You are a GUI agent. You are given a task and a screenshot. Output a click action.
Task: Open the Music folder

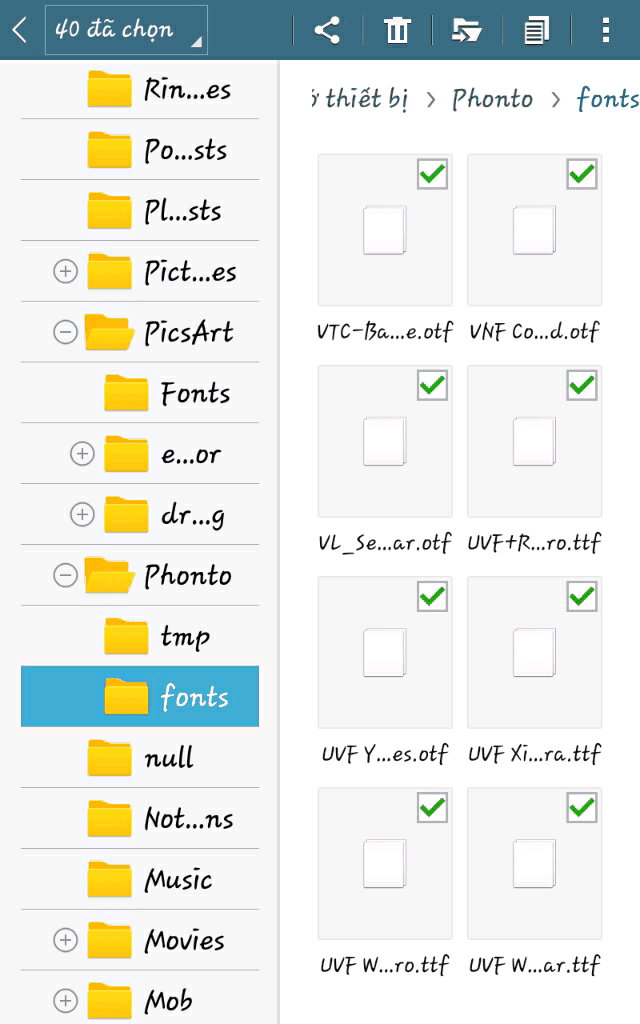pos(160,880)
